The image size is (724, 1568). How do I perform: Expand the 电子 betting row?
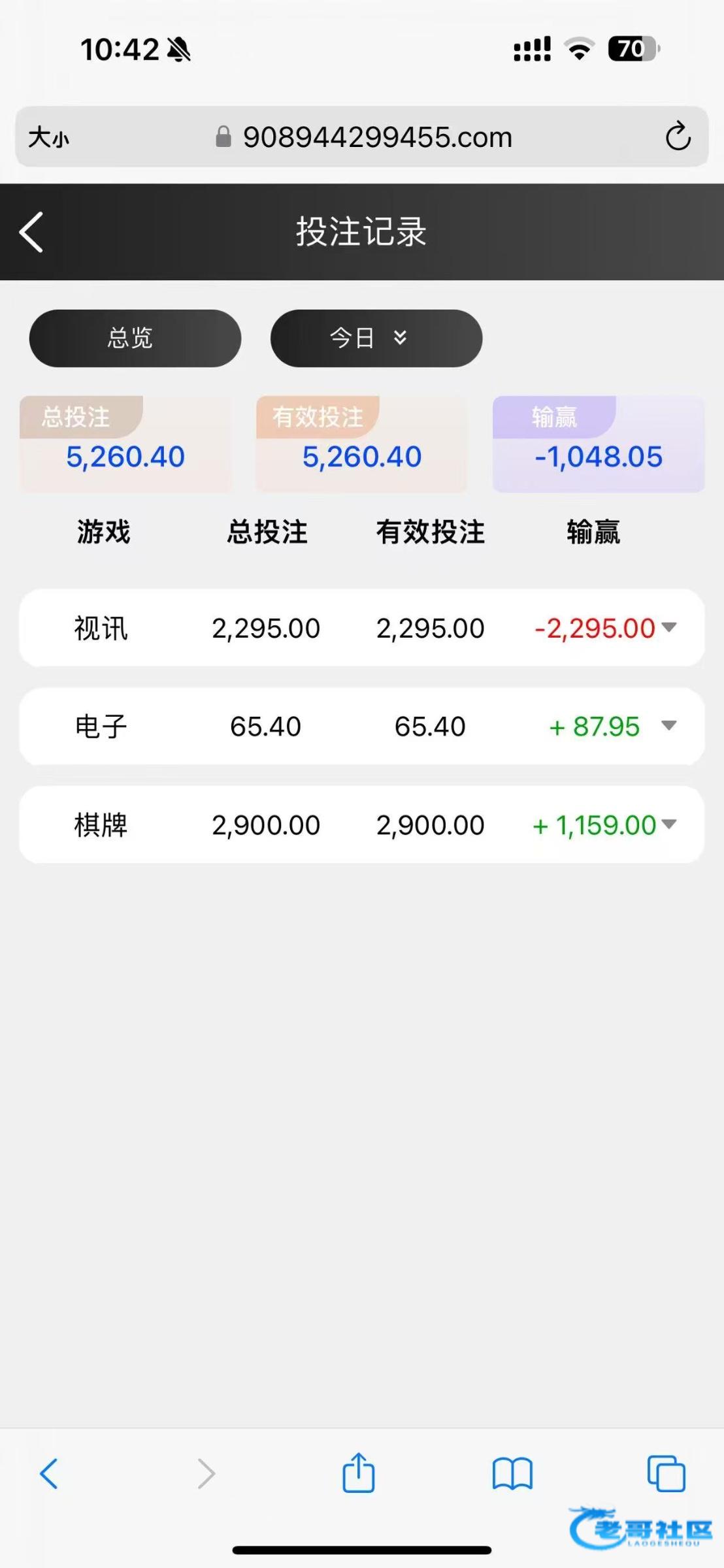tap(668, 726)
